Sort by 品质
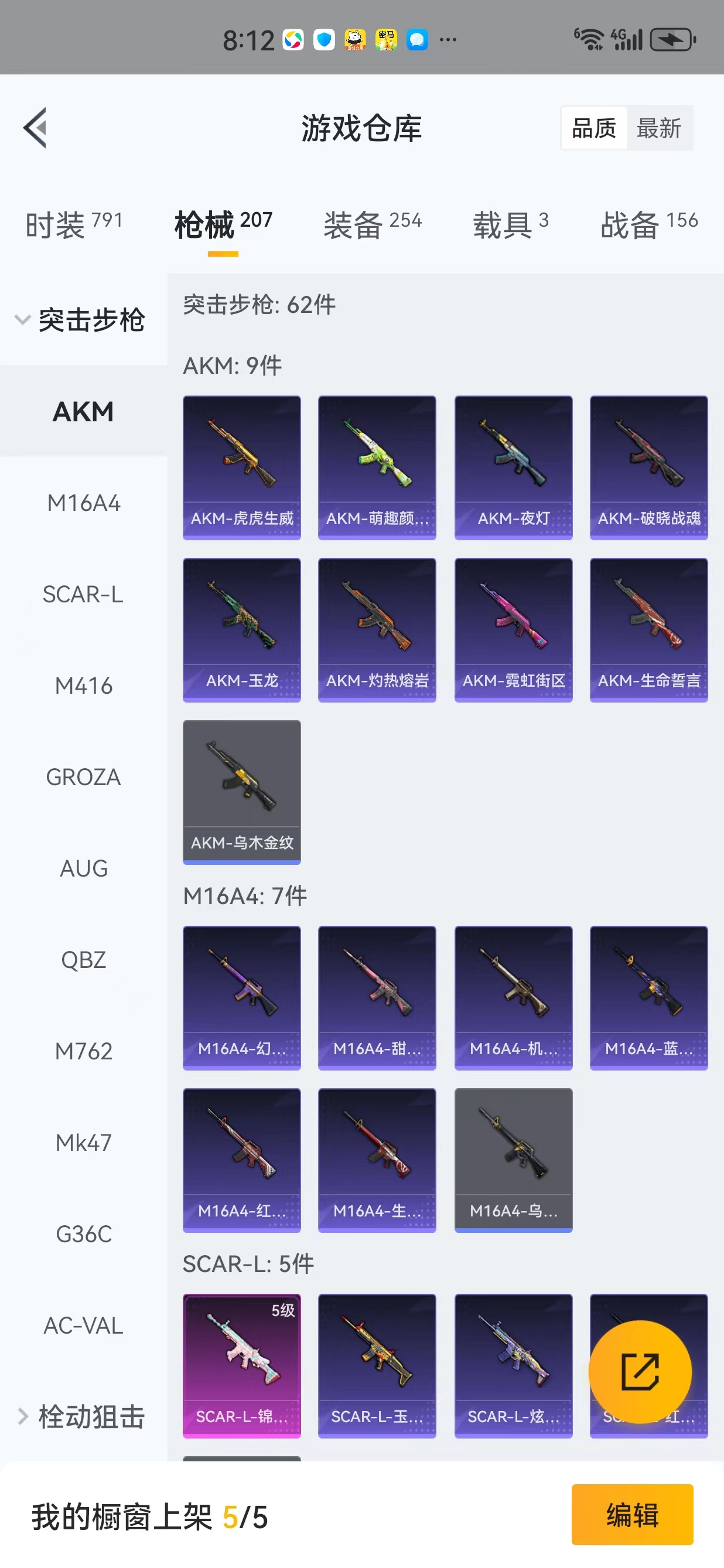The image size is (724, 1568). [x=594, y=128]
